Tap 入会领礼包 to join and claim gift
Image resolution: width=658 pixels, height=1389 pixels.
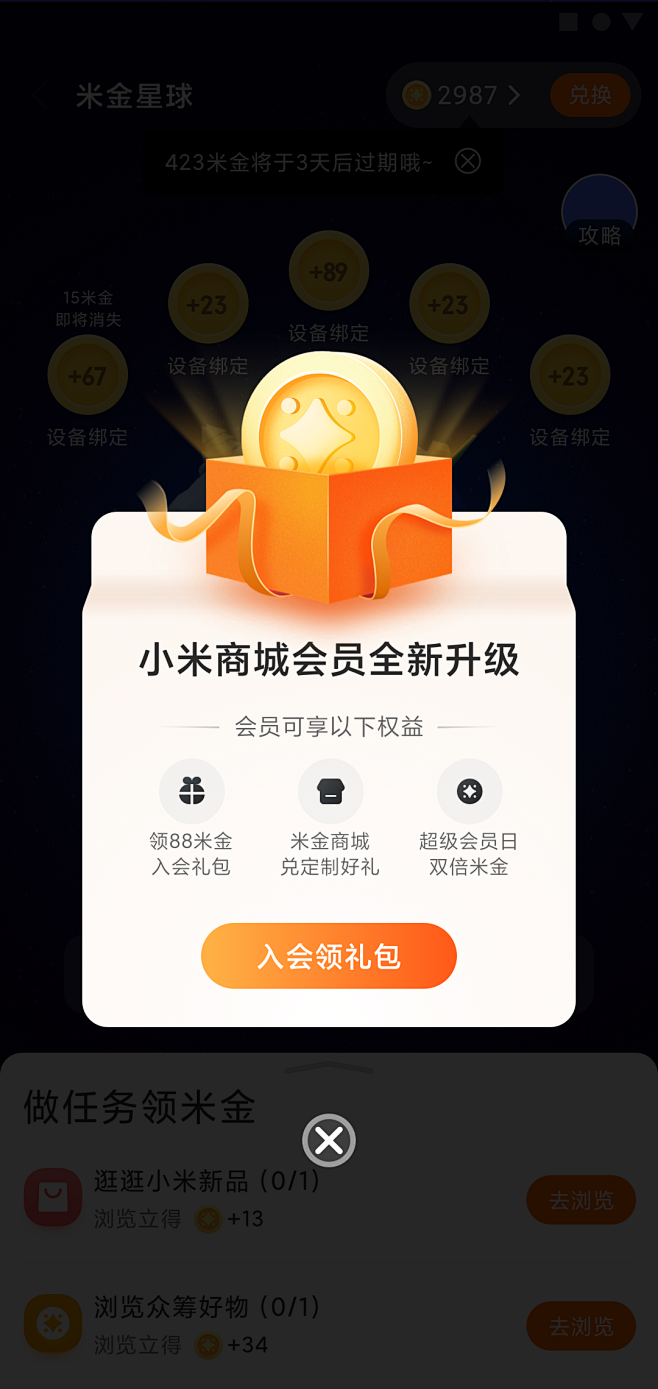[329, 956]
